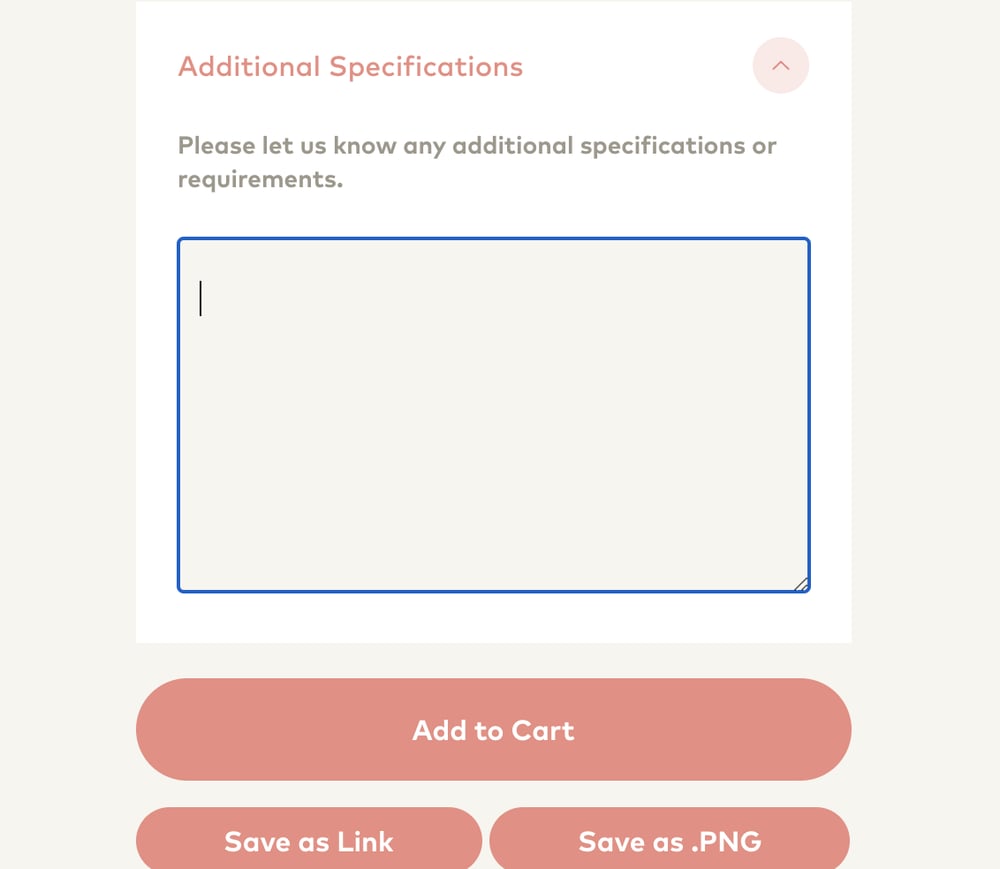Save the design as a link

coord(309,841)
